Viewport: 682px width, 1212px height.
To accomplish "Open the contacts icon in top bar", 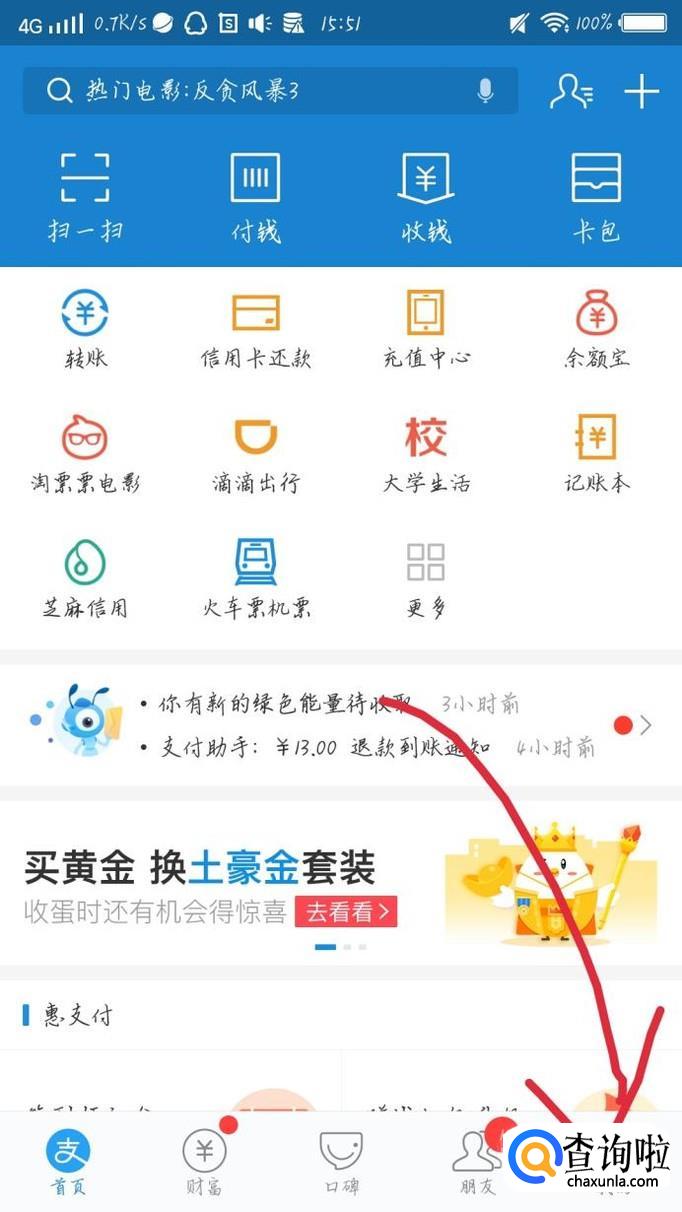I will [571, 91].
